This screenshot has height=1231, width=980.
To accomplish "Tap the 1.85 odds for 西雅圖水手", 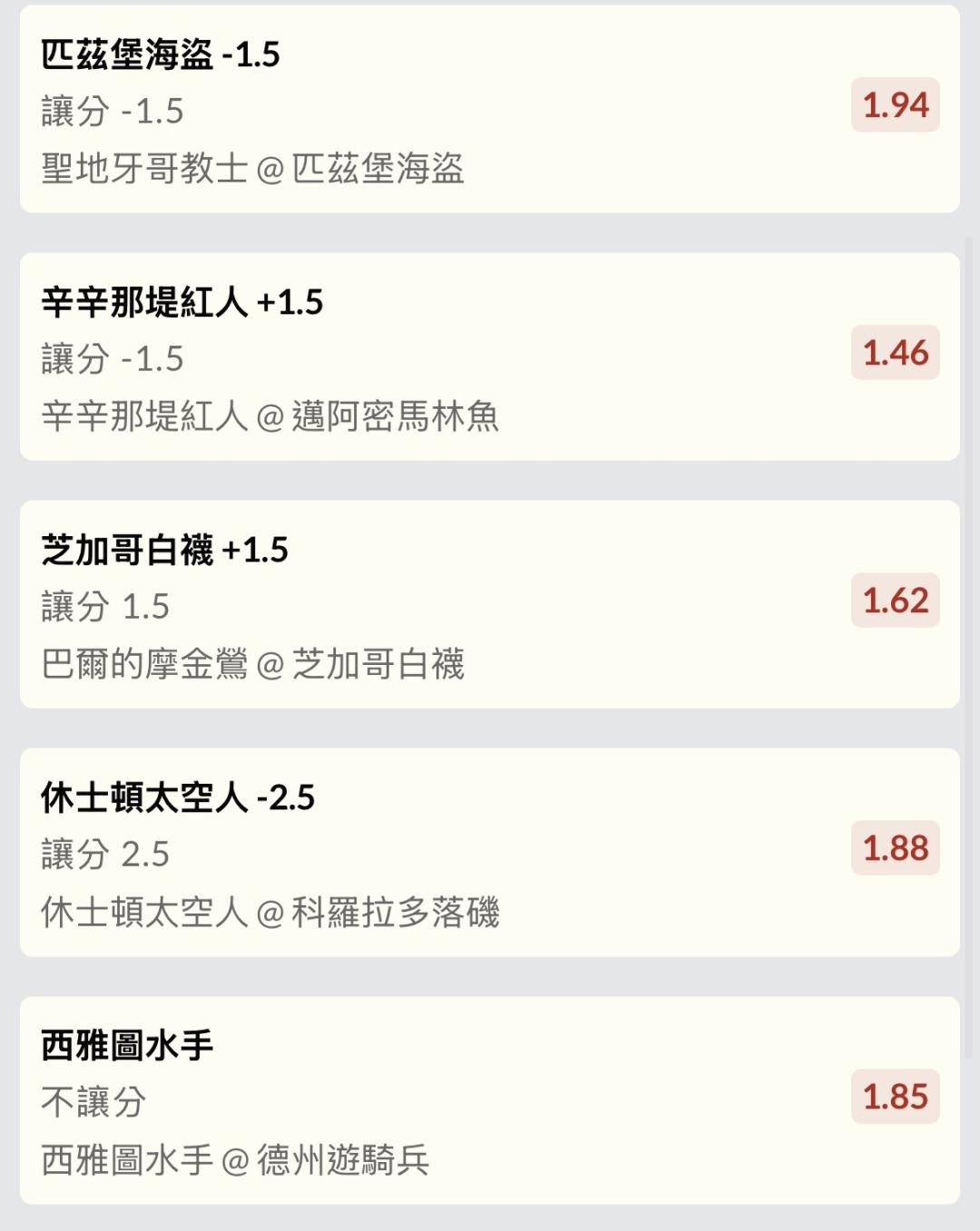I will pyautogui.click(x=895, y=1097).
